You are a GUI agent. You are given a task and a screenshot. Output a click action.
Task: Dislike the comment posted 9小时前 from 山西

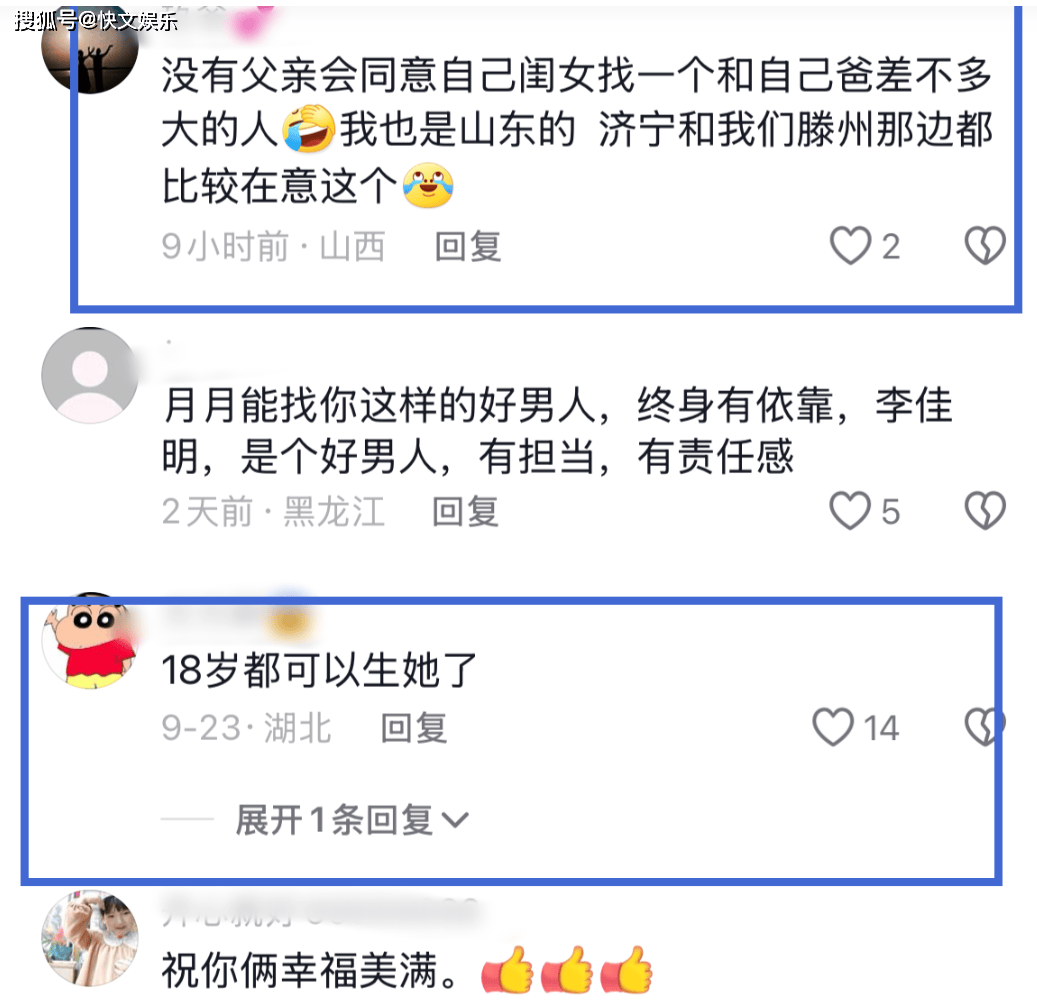tap(984, 245)
